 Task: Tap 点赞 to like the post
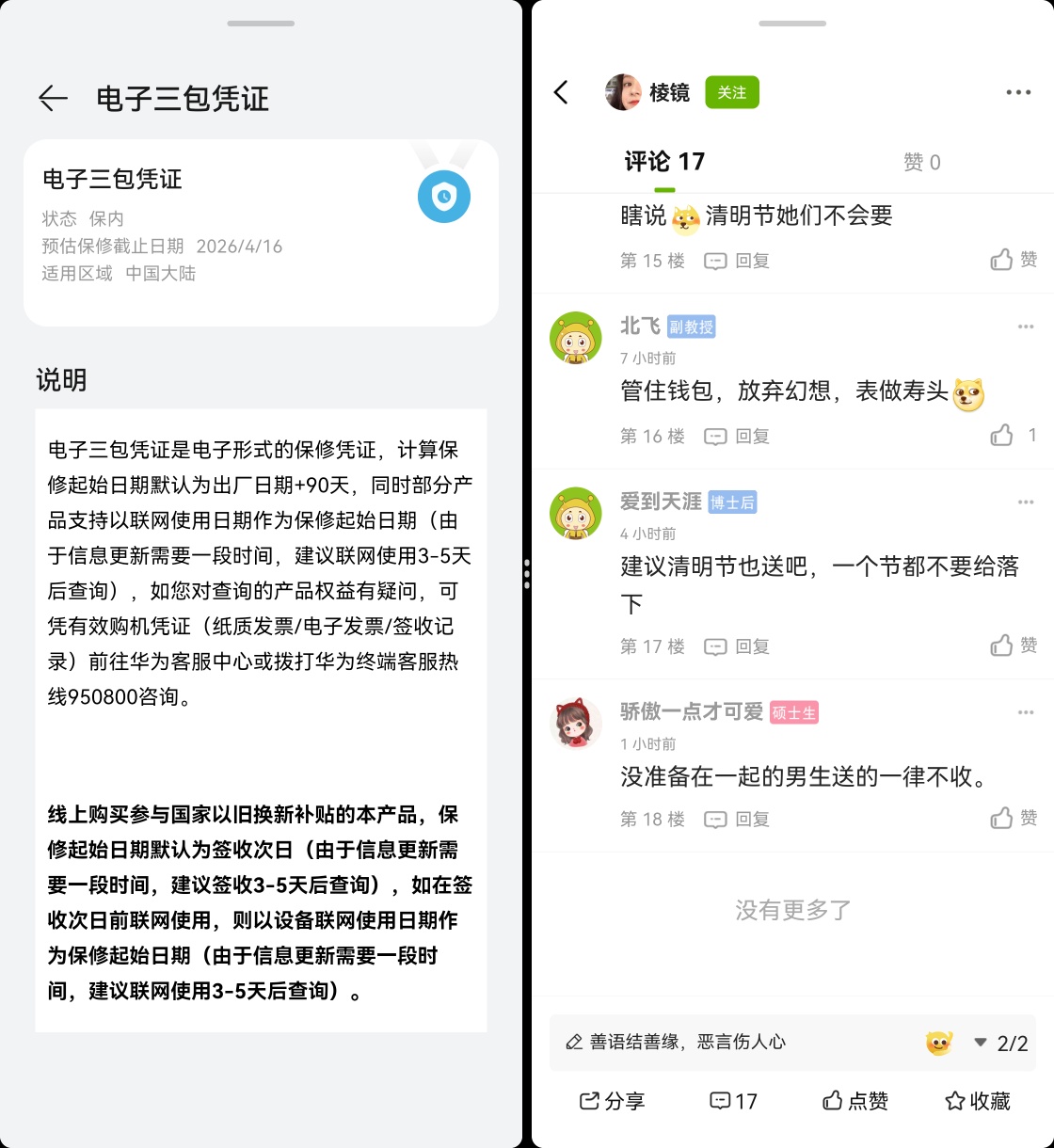click(x=854, y=1101)
